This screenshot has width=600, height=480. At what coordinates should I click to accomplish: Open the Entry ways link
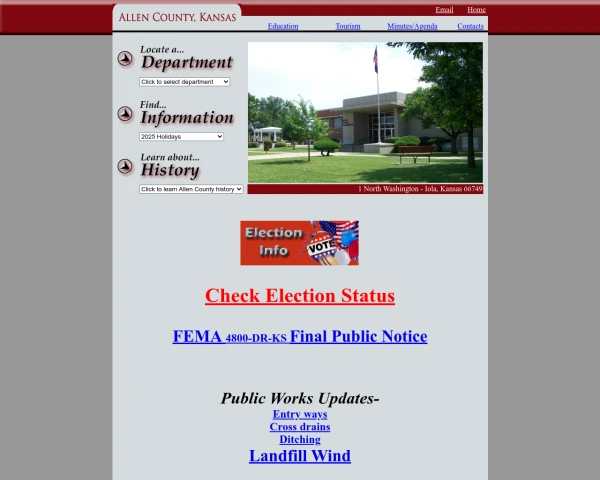click(x=300, y=414)
